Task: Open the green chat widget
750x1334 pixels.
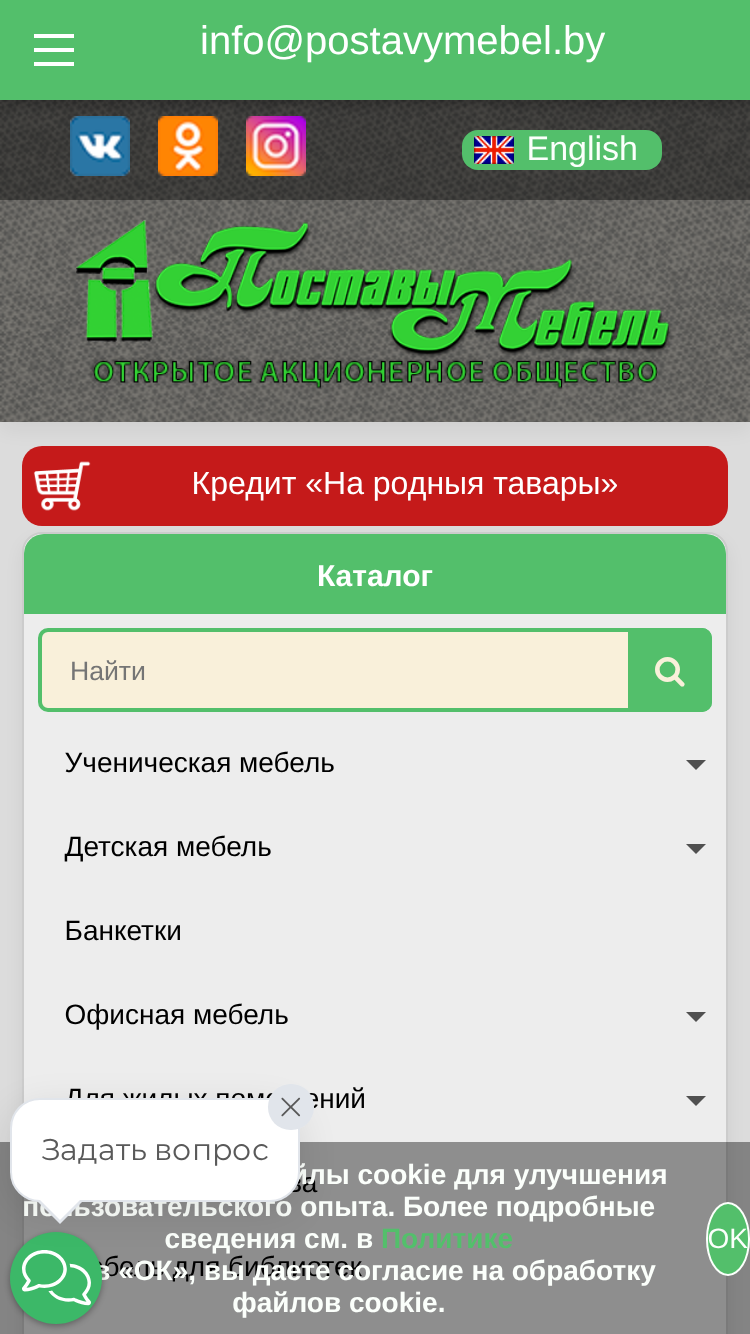Action: pyautogui.click(x=56, y=1278)
